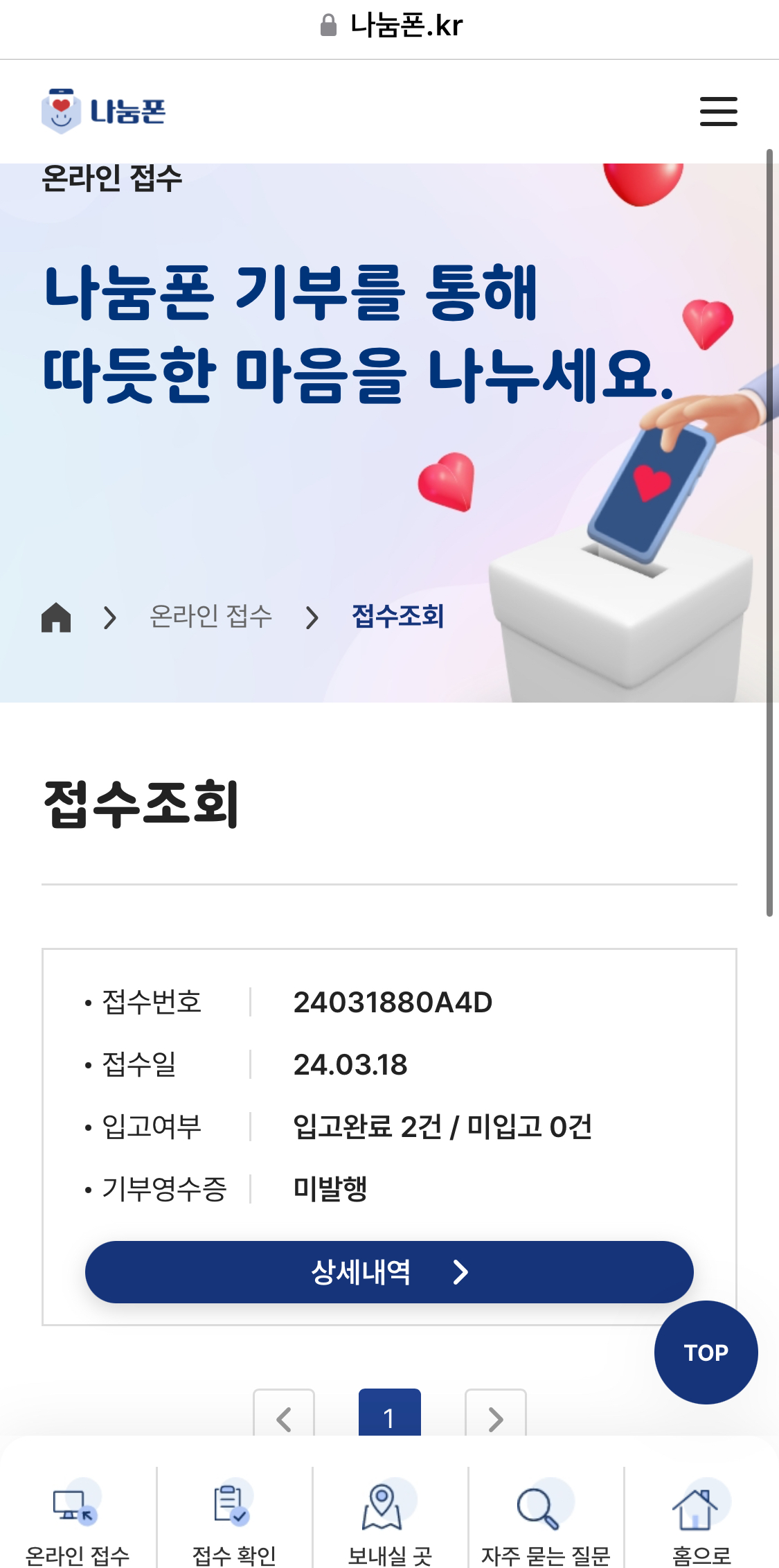Go to next page of results
The width and height of the screenshot is (779, 1568).
[496, 1415]
